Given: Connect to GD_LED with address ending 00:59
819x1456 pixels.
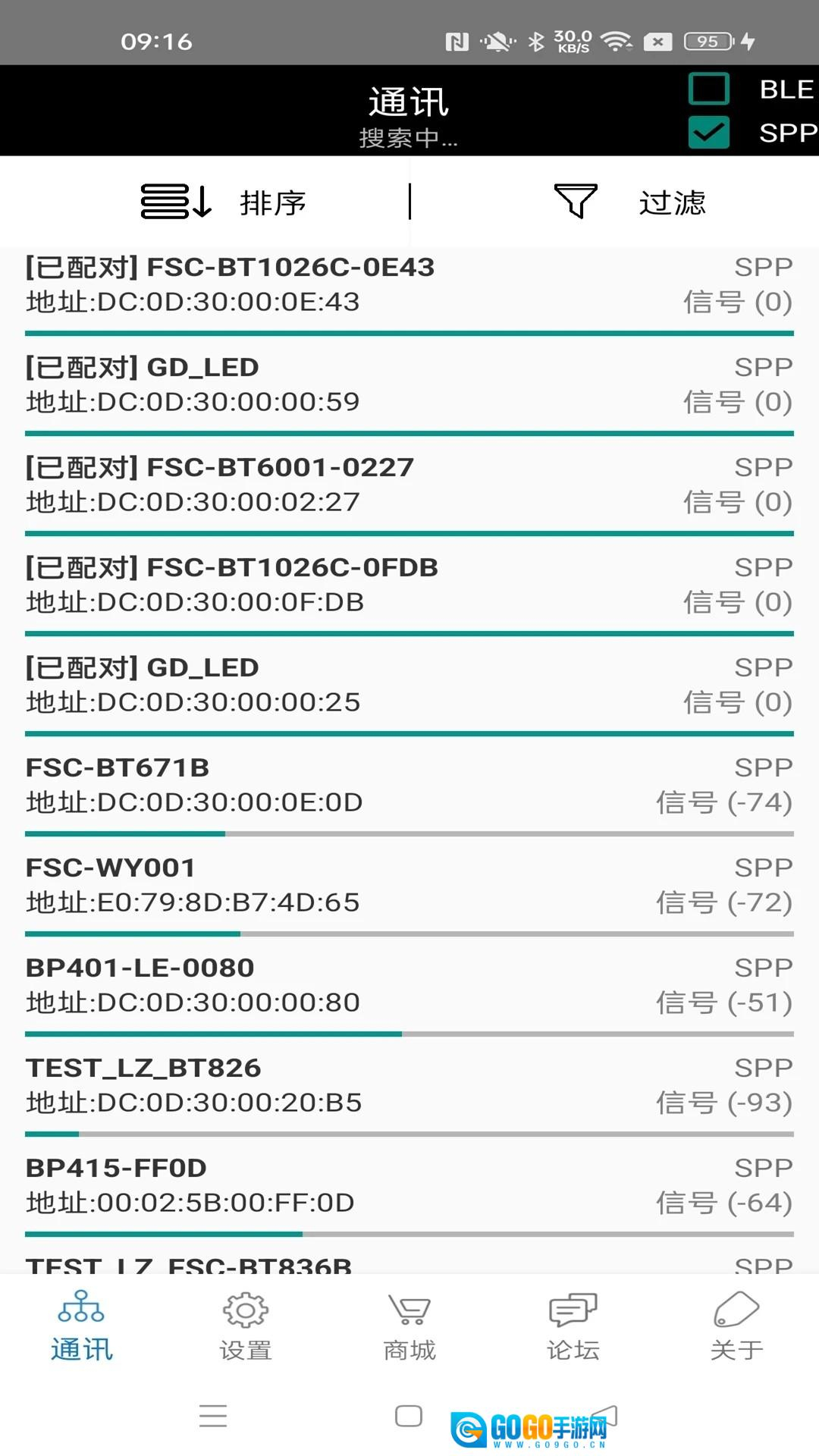Looking at the screenshot, I should coord(409,385).
